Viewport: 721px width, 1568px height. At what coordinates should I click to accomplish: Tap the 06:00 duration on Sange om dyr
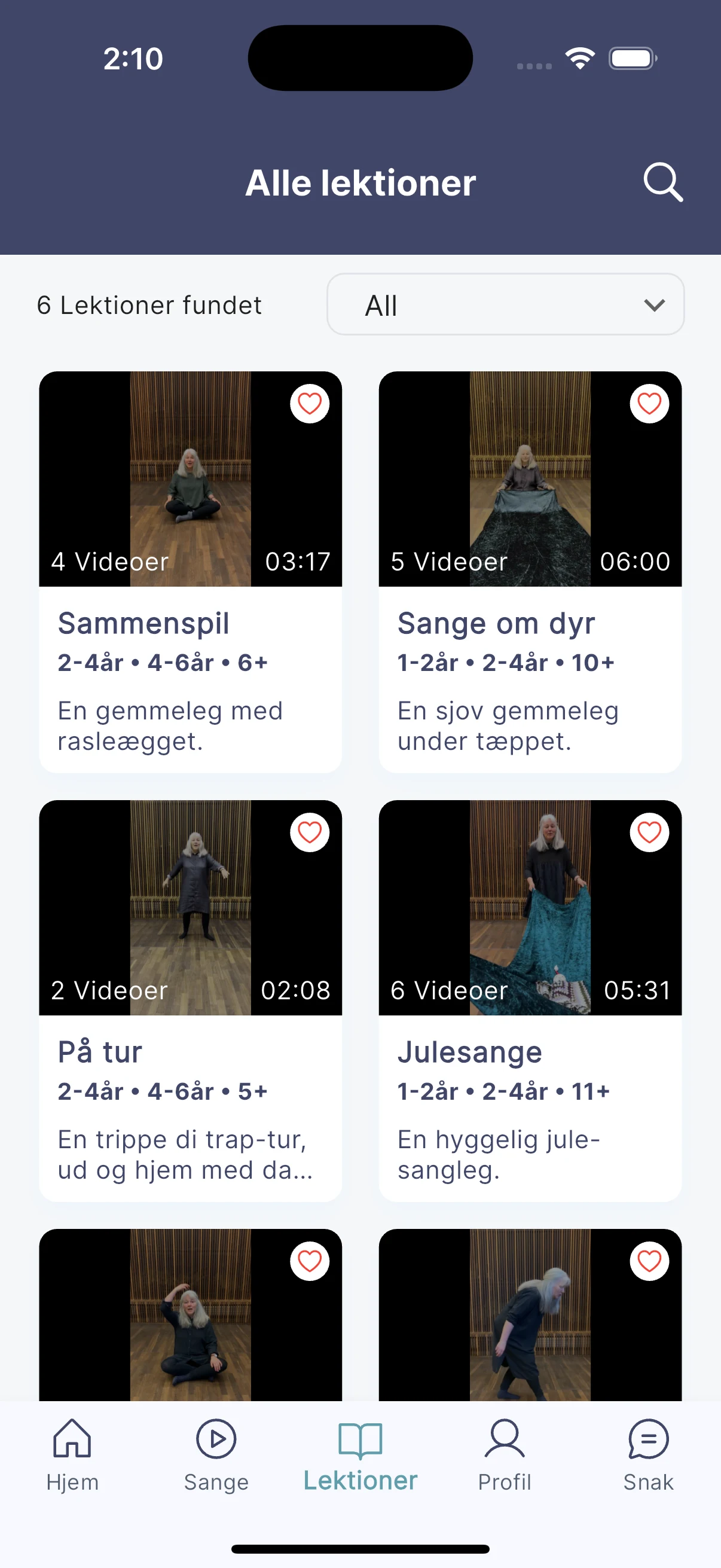[636, 561]
